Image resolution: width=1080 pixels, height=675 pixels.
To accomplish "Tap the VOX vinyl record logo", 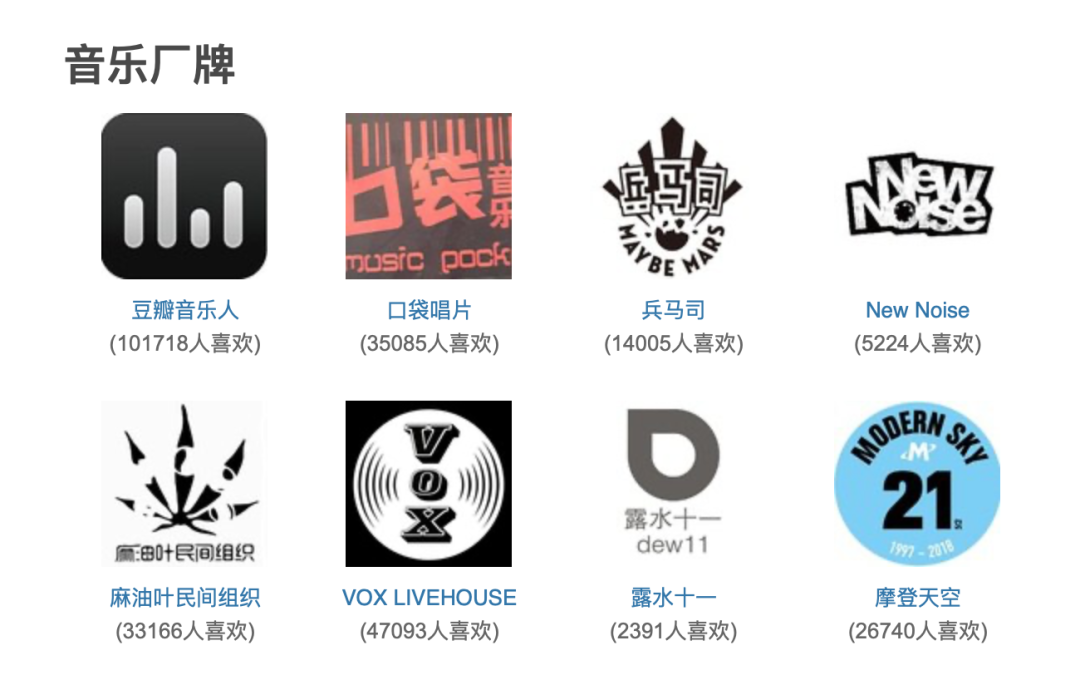I will (x=428, y=484).
